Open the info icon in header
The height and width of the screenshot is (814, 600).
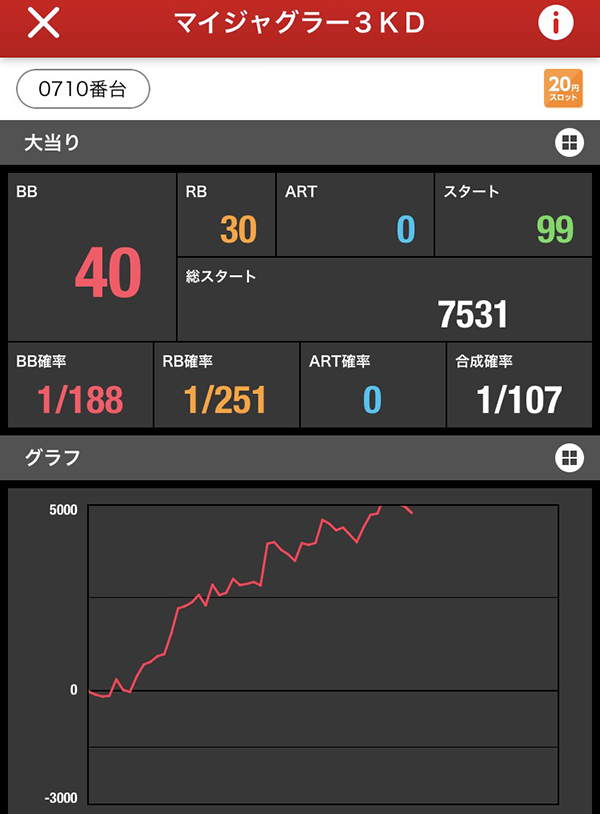[x=556, y=23]
